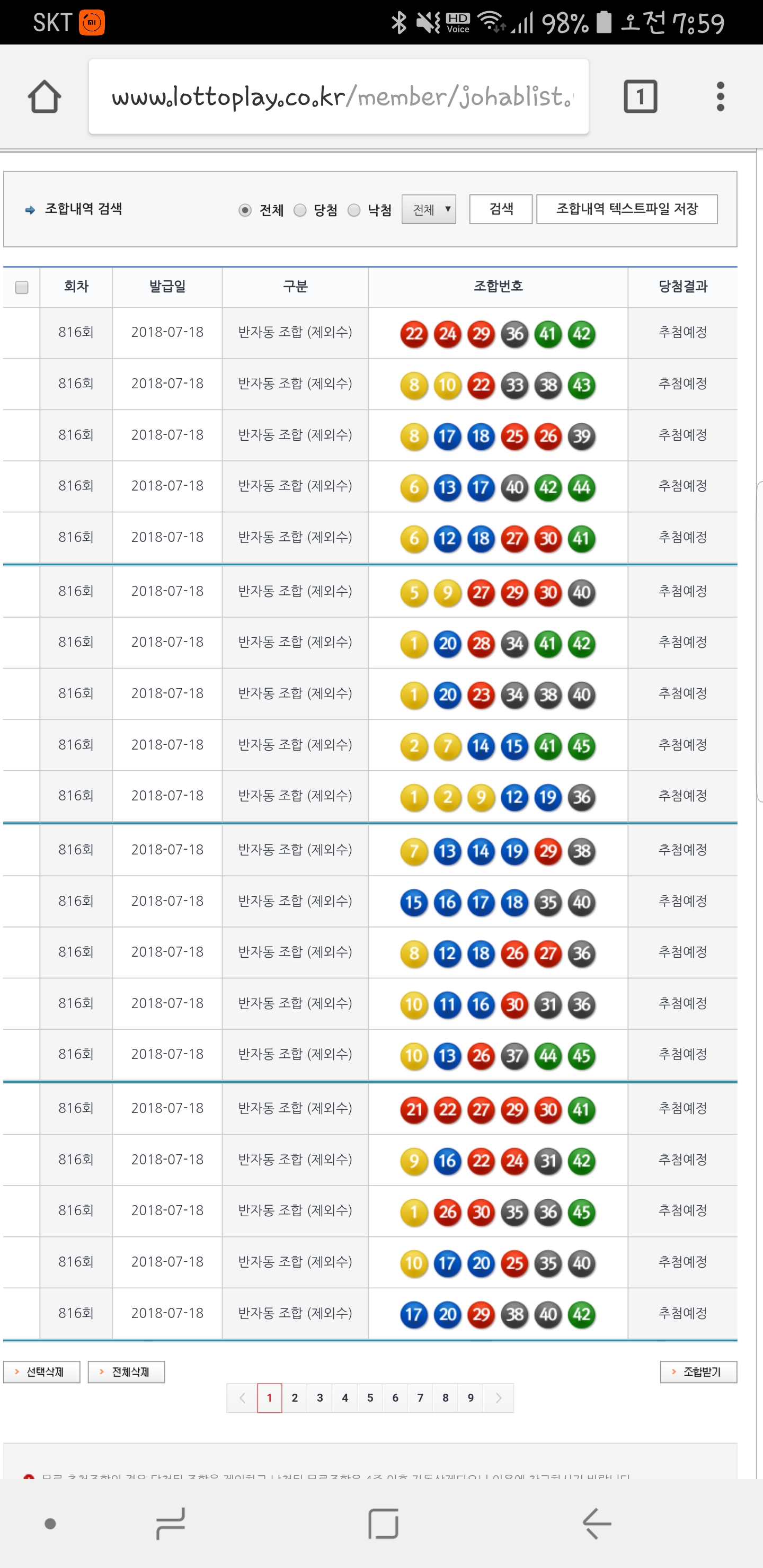Open the browser overflow menu
The image size is (763, 1568).
click(721, 97)
